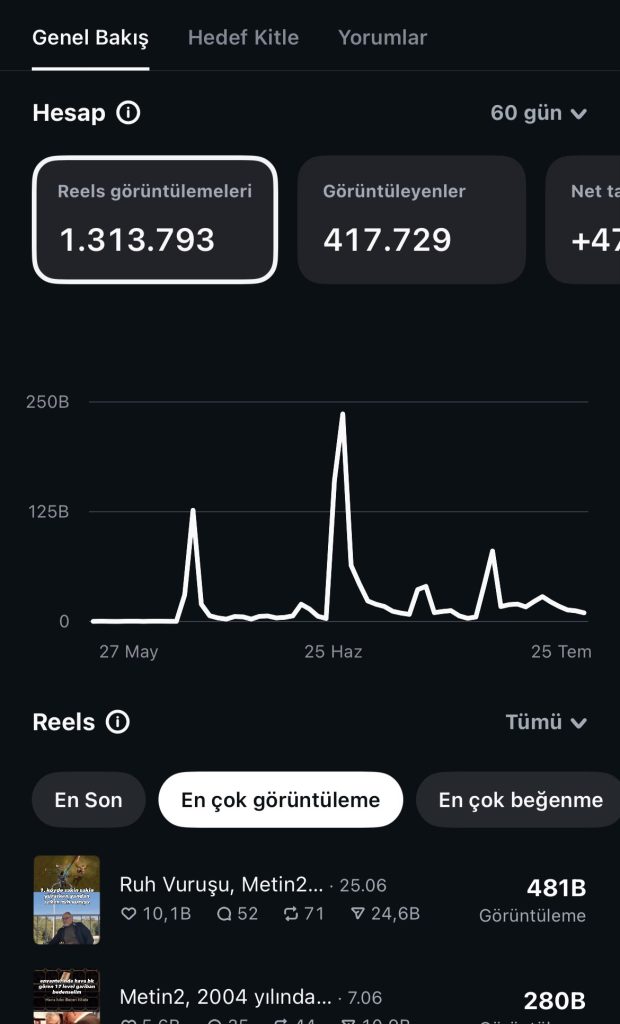Open the Tümü filter dropdown
This screenshot has height=1024, width=620.
click(x=546, y=722)
